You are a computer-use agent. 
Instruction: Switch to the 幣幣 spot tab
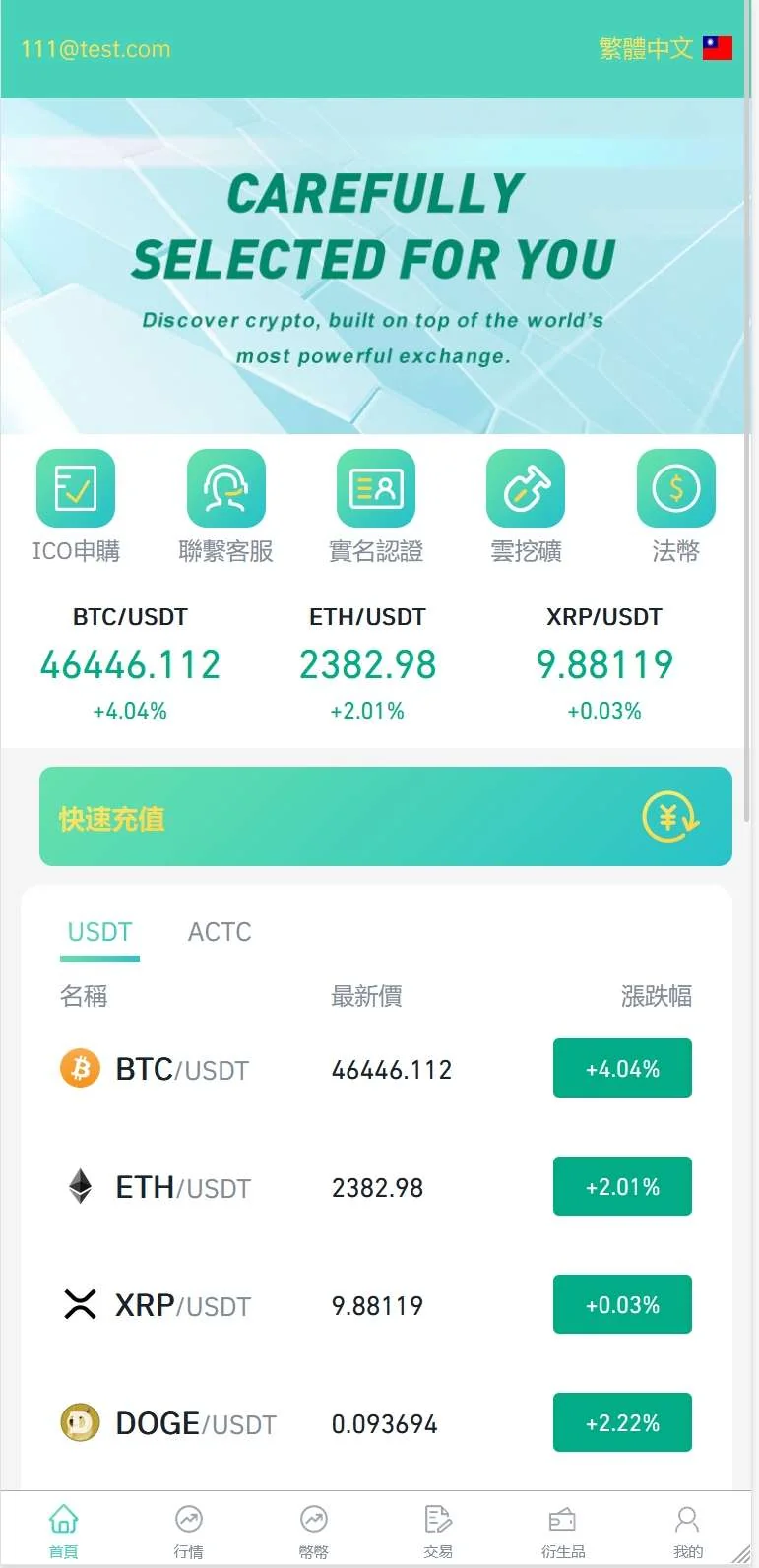point(314,1532)
